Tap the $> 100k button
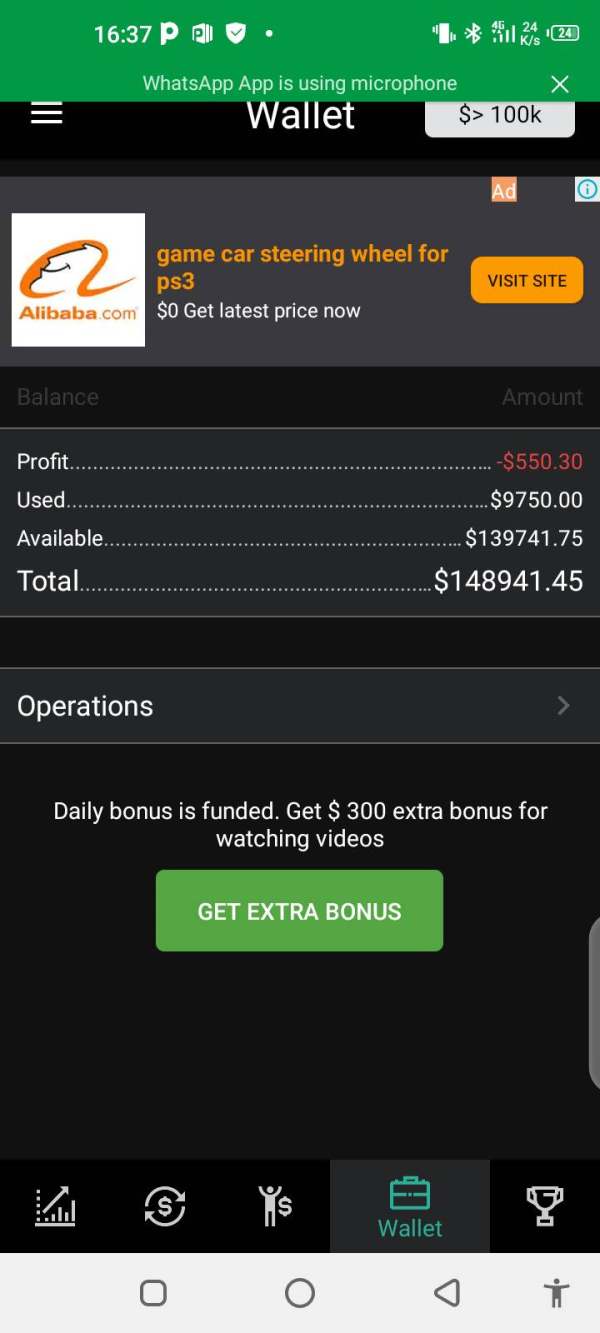This screenshot has width=600, height=1333. click(x=500, y=116)
